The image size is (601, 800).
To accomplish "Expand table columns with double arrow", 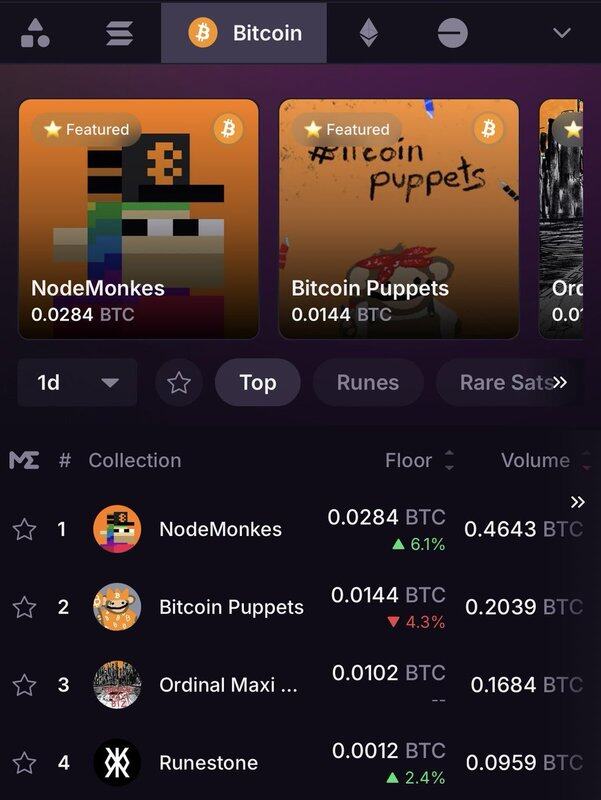I will point(577,502).
